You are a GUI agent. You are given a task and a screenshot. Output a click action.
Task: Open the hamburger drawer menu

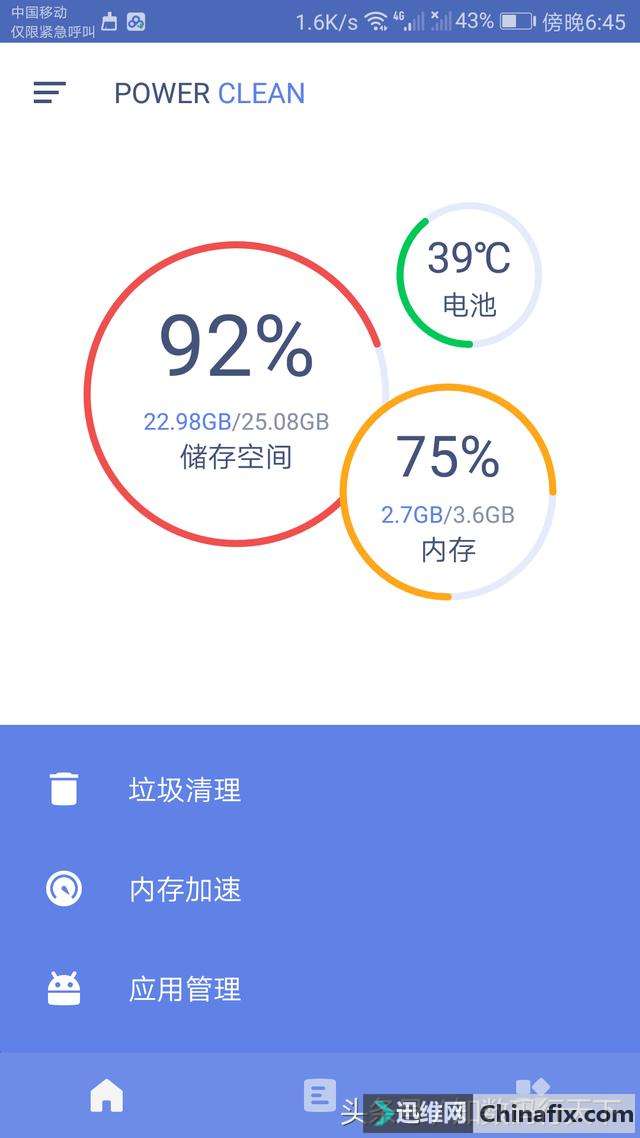(49, 92)
